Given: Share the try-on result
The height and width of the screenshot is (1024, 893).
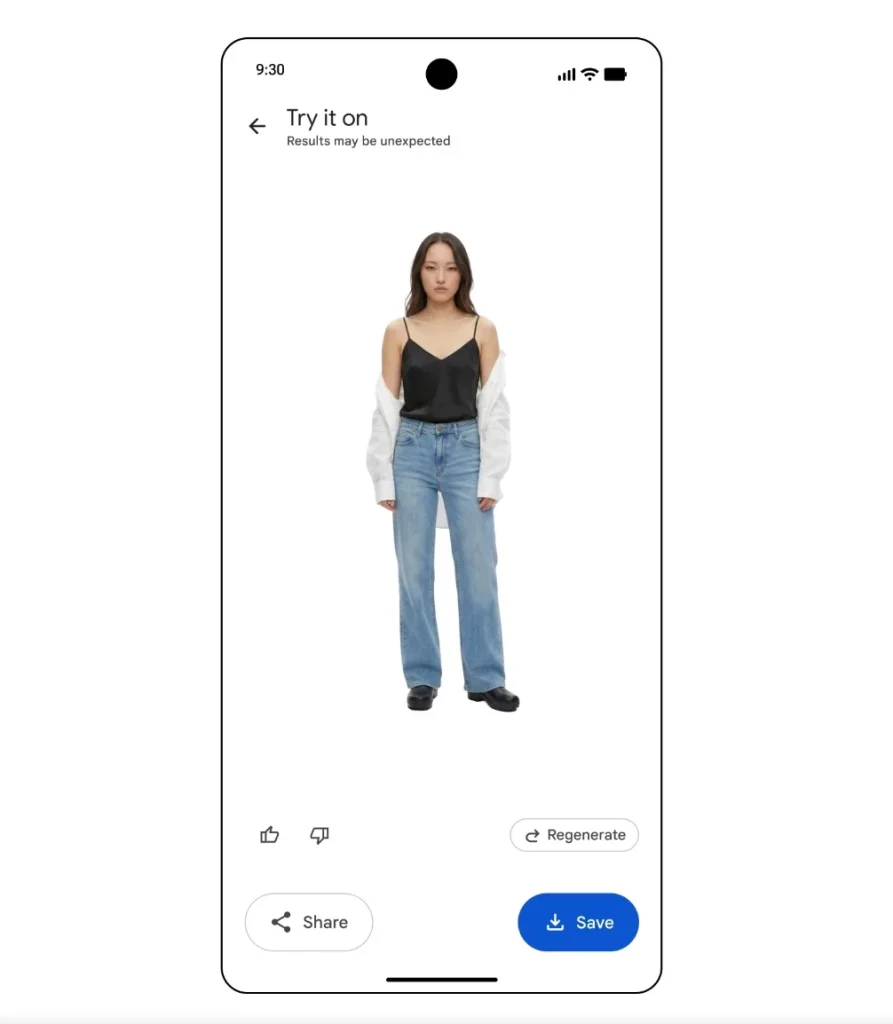Looking at the screenshot, I should (309, 922).
